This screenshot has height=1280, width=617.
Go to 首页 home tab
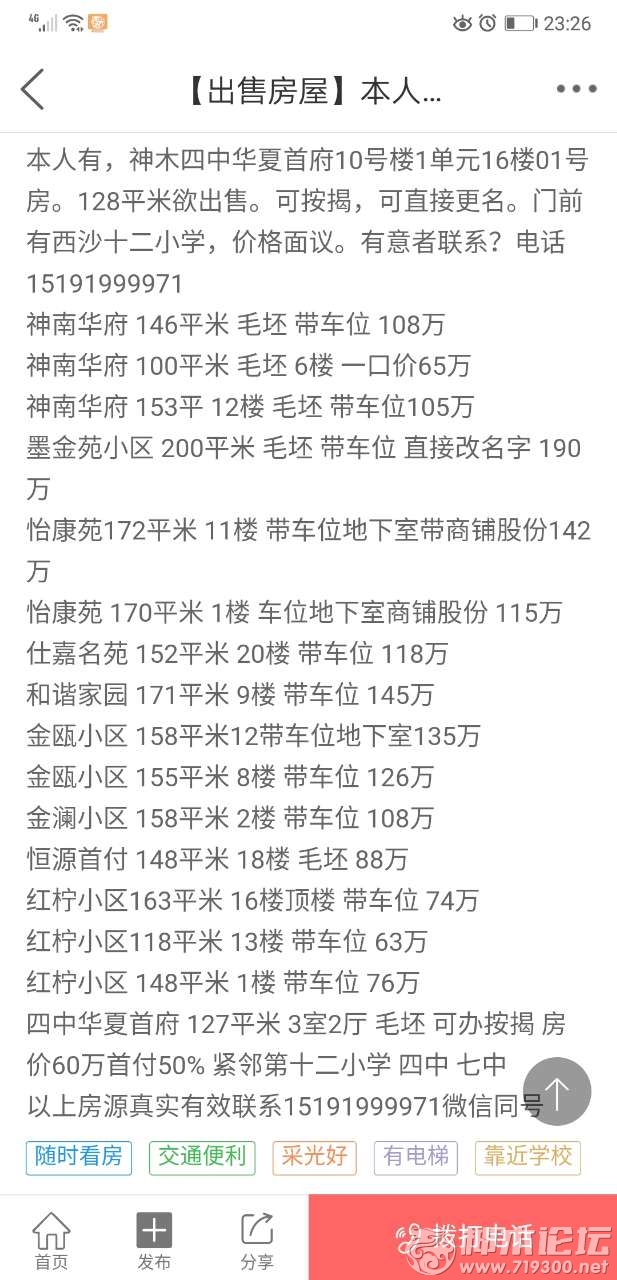[51, 1240]
